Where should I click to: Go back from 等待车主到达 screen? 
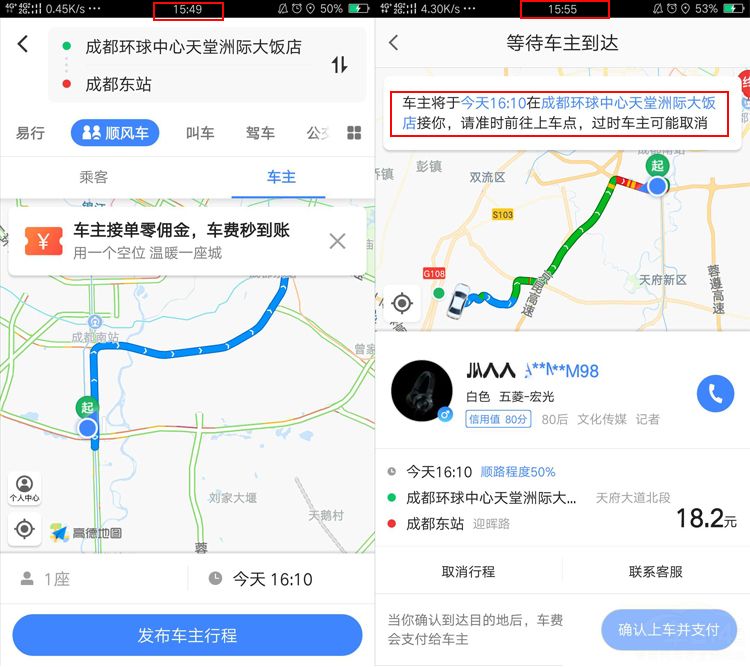[x=394, y=43]
